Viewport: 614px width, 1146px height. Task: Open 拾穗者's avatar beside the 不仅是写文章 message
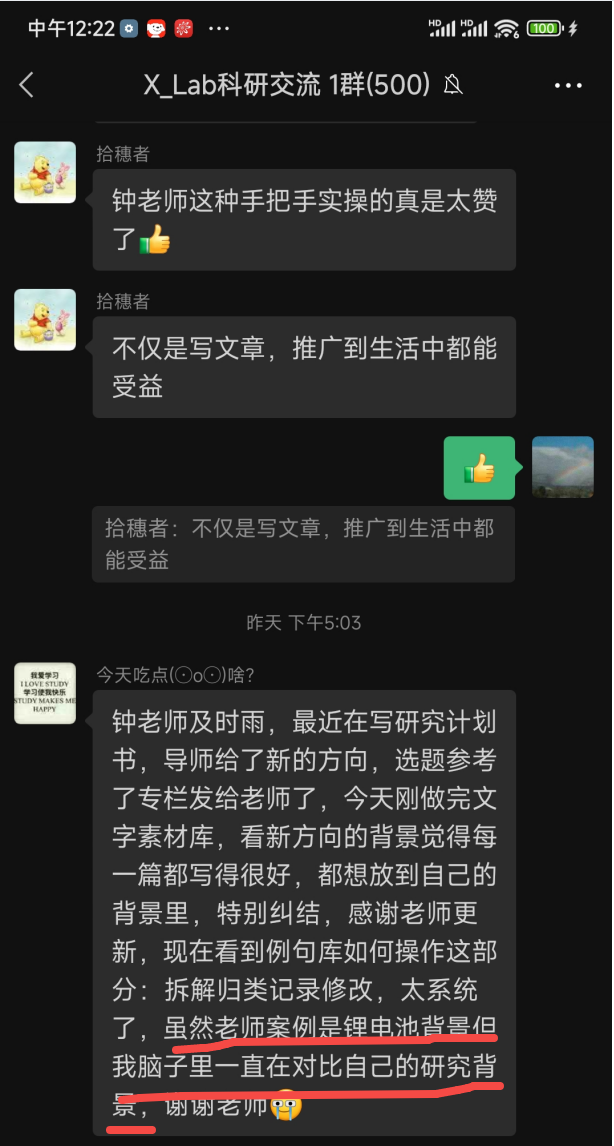45,319
